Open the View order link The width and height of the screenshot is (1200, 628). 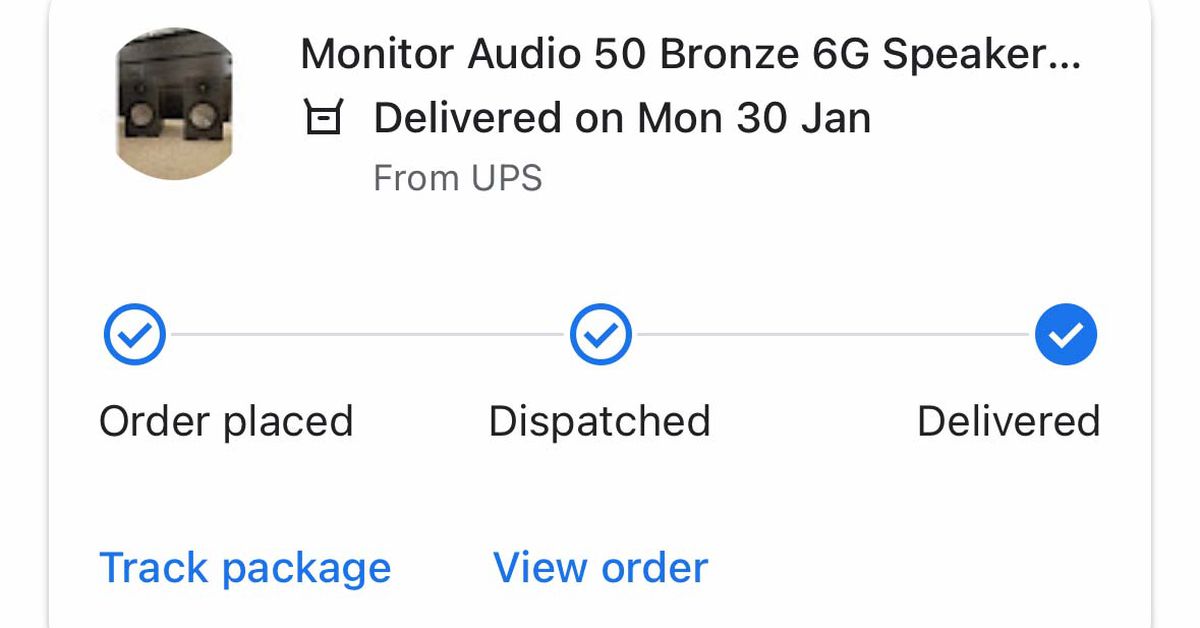[600, 568]
